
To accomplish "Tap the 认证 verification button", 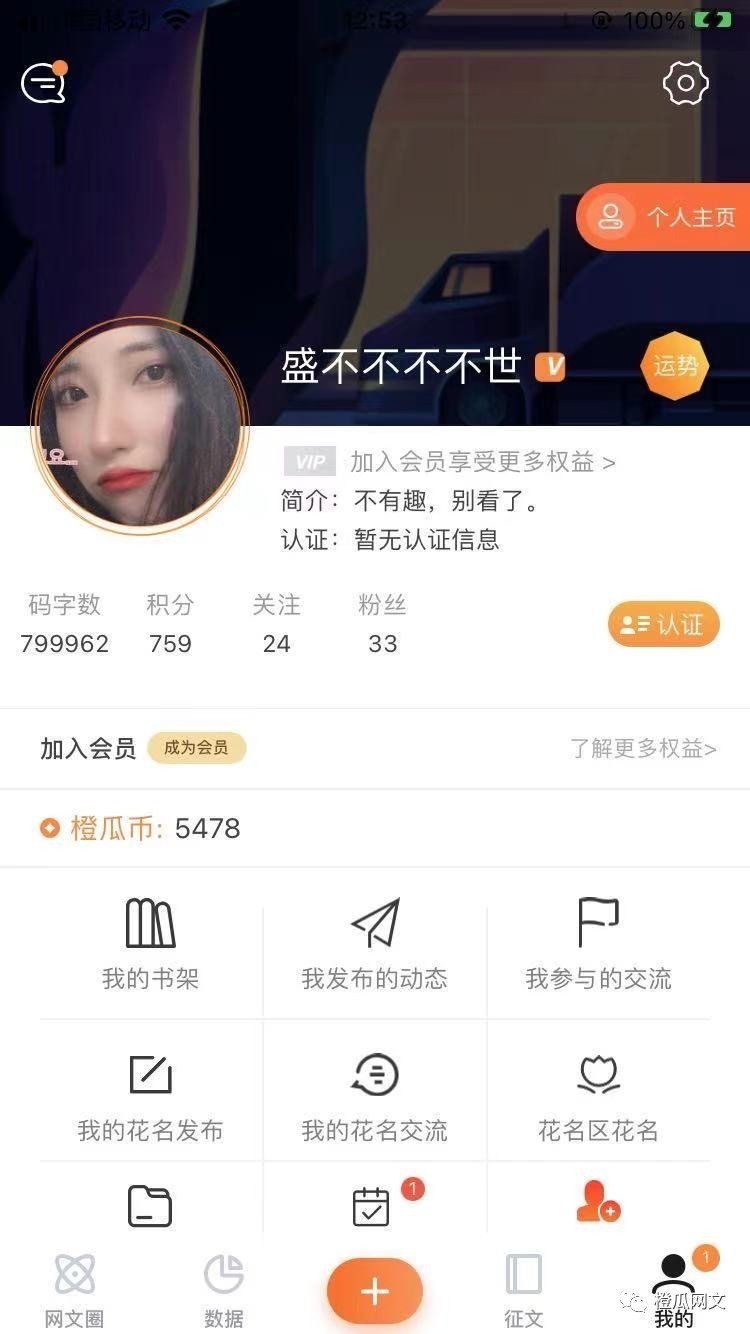I will point(663,624).
